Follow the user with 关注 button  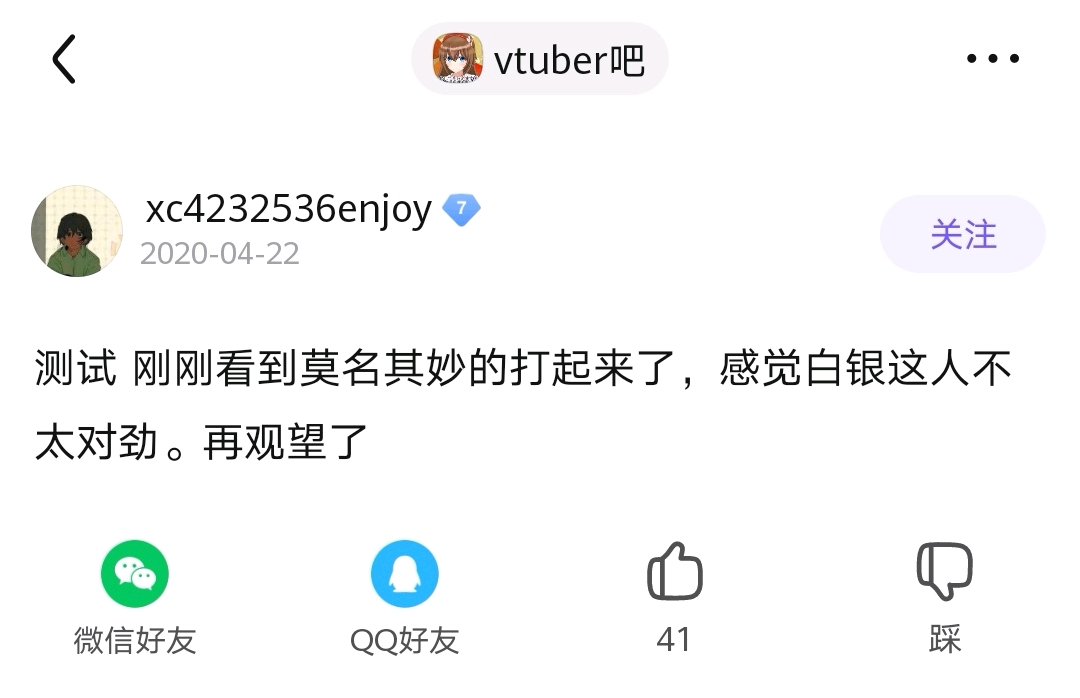coord(962,235)
